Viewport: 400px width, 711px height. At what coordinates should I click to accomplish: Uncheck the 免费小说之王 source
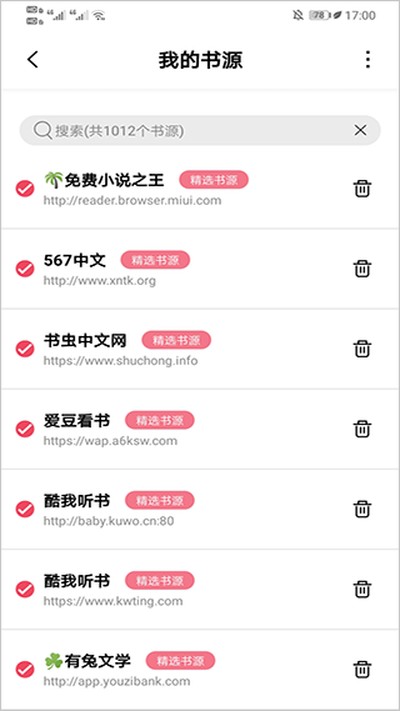coord(25,189)
